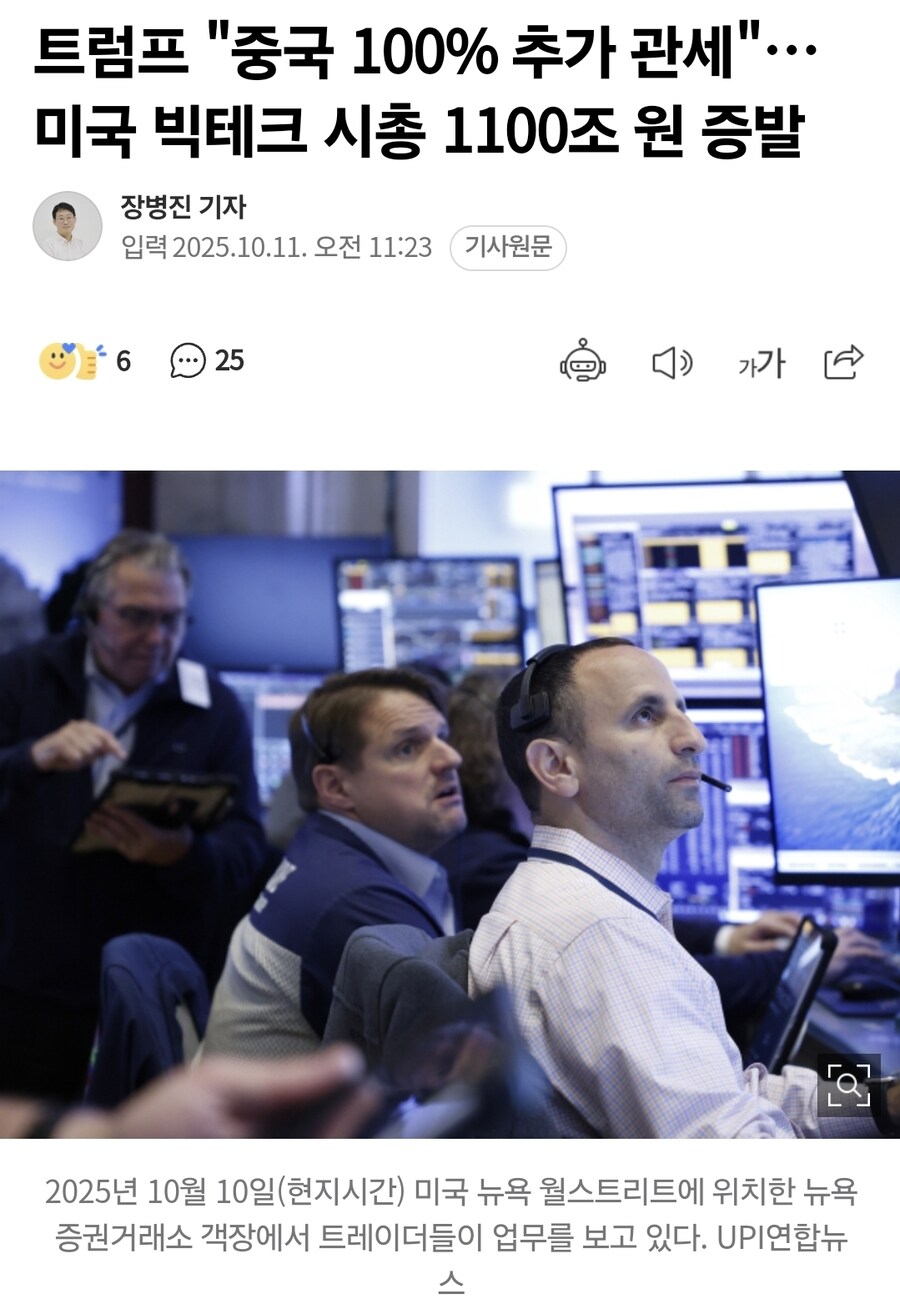Viewport: 900px width, 1299px height.
Task: Open the 기사원문 original article link
Action: click(x=507, y=247)
